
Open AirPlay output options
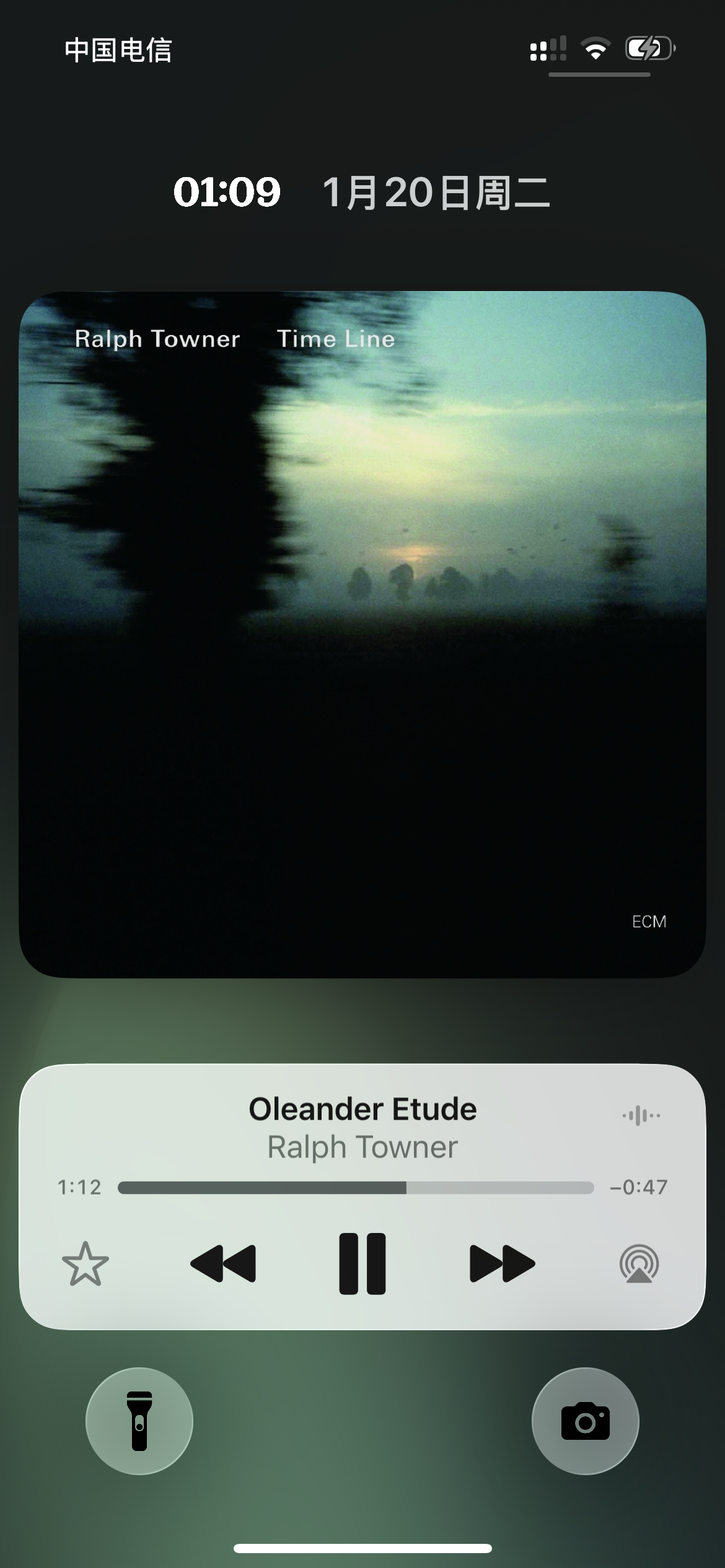coord(639,1263)
